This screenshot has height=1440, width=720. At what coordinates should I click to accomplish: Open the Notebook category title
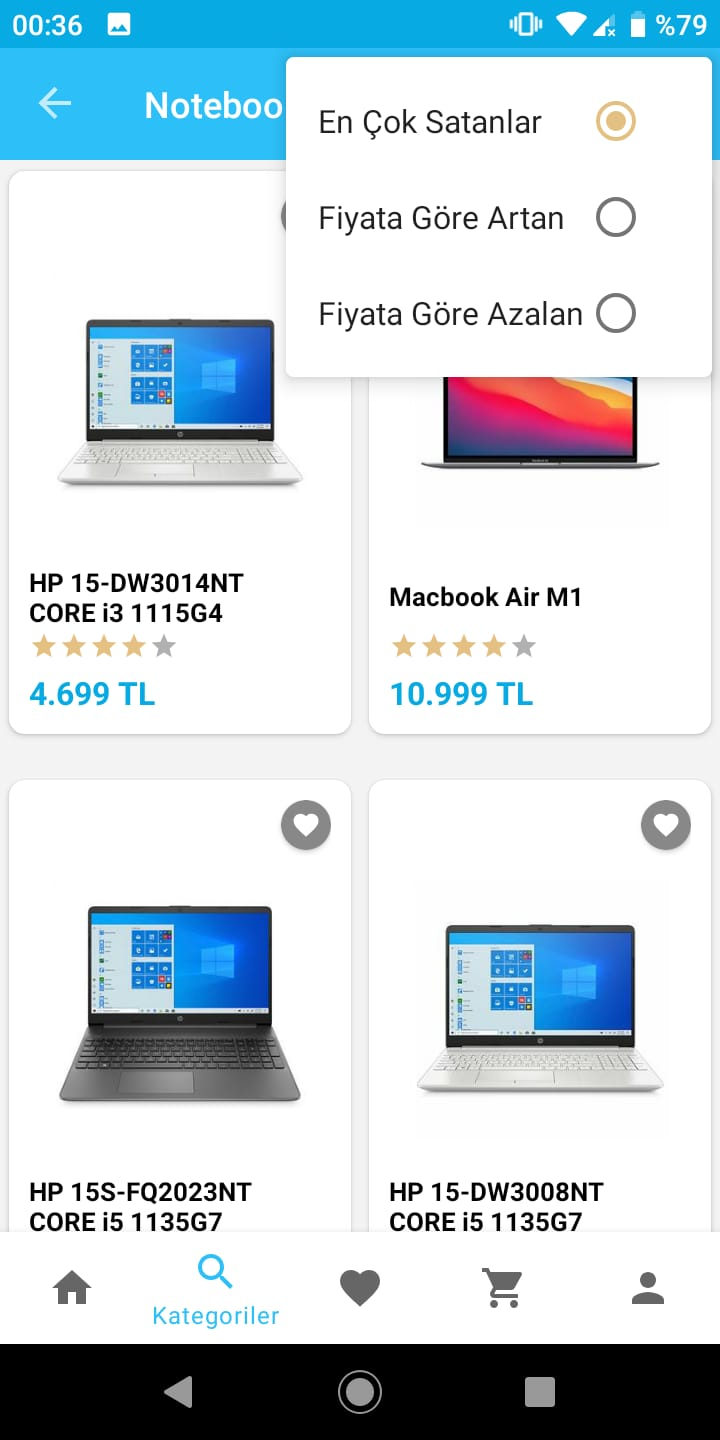point(215,105)
